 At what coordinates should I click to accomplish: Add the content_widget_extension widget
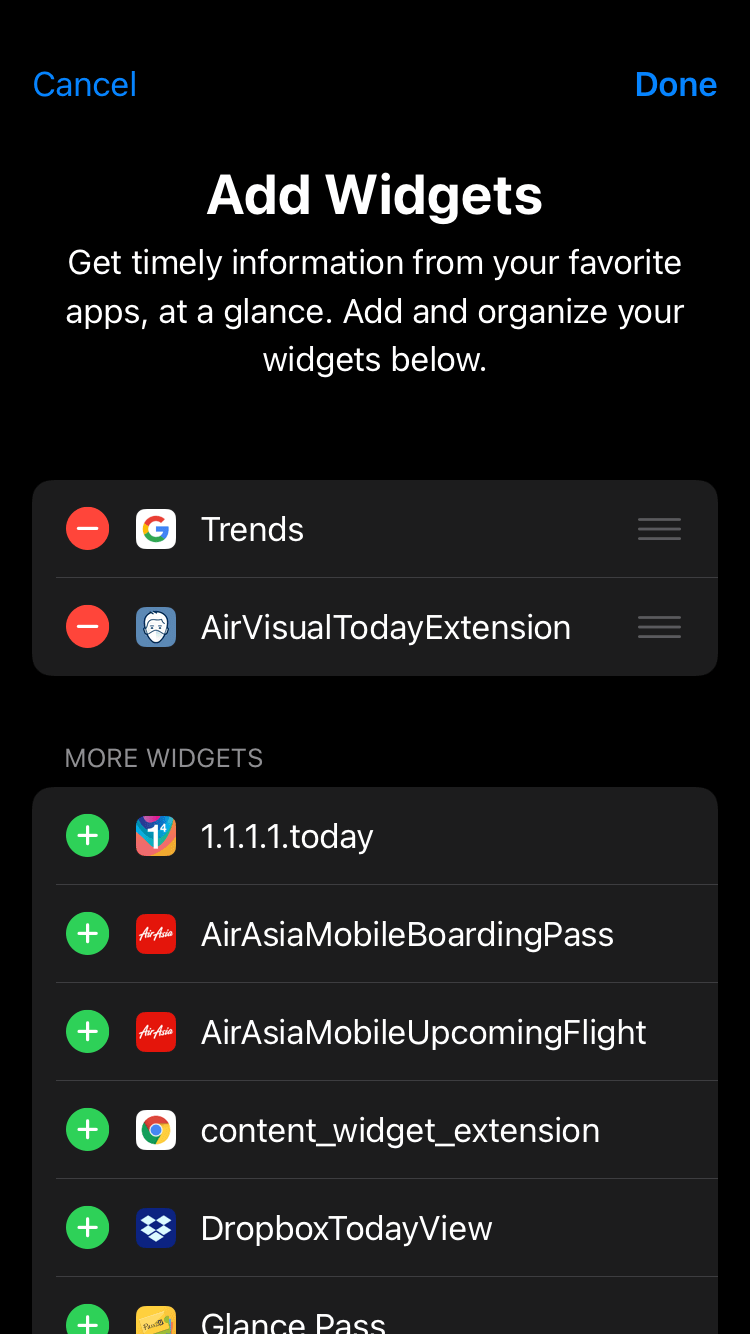click(x=88, y=1130)
